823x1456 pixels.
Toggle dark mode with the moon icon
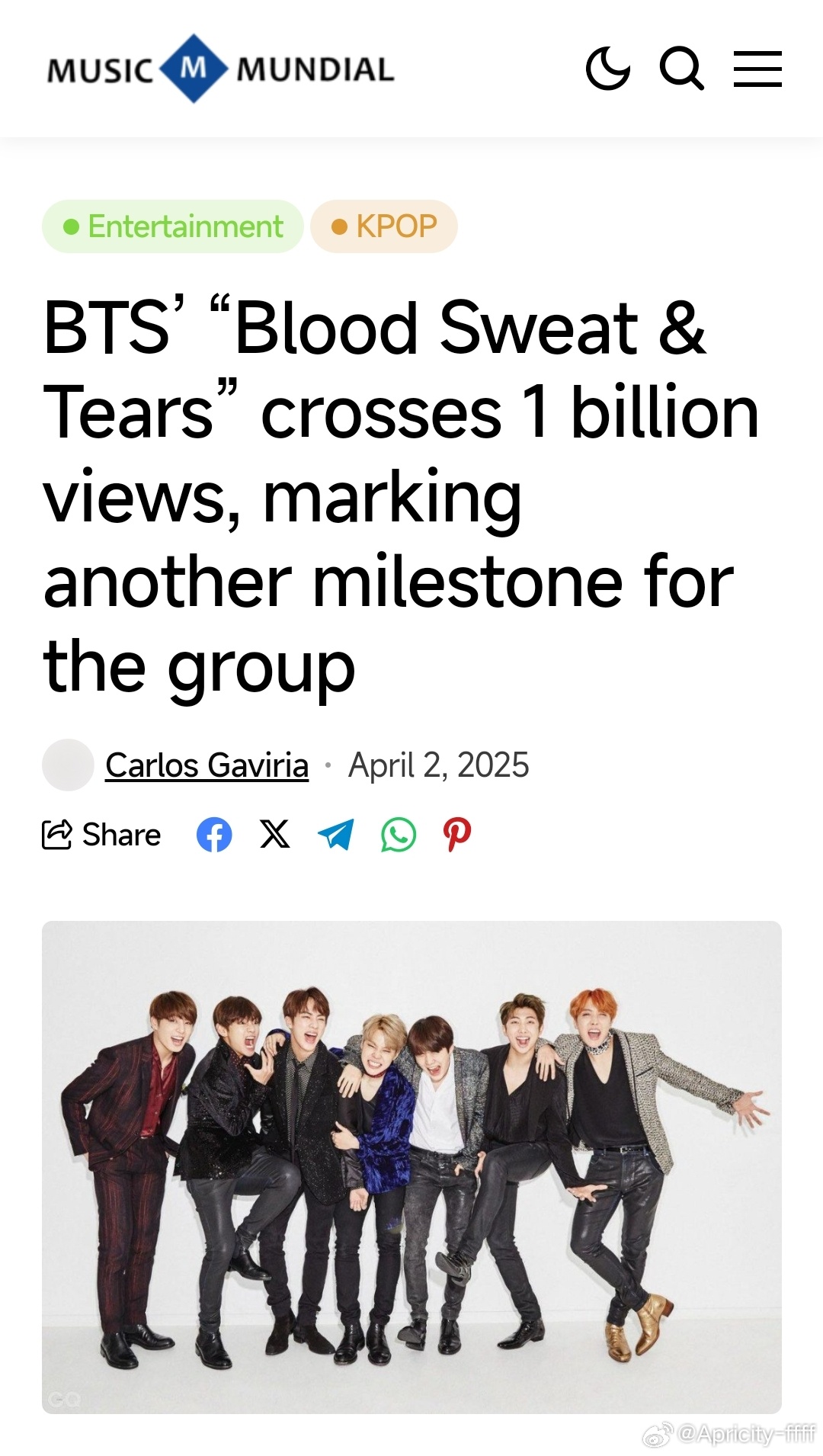(x=608, y=69)
